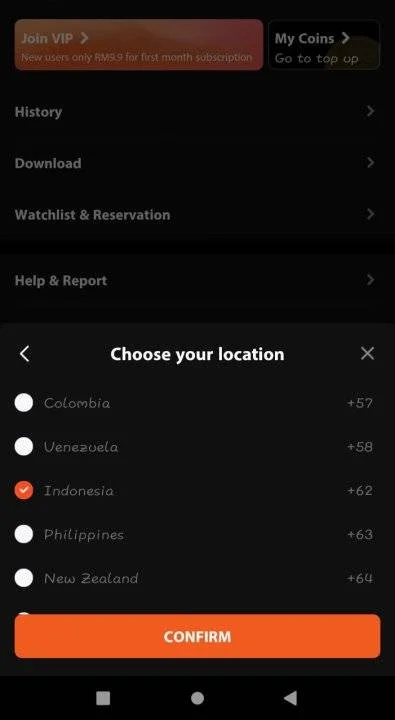Select the Indonesia radio button
This screenshot has width=395, height=720.
[x=24, y=490]
